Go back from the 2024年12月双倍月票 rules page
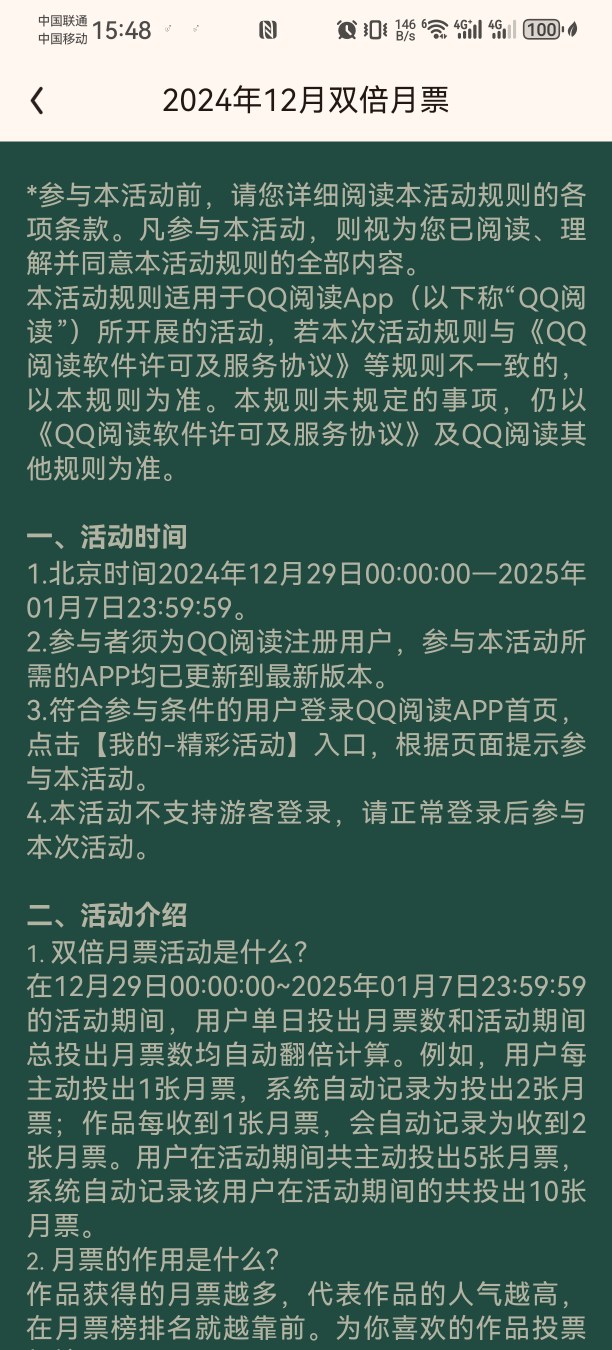The height and width of the screenshot is (1350, 612). (x=37, y=100)
